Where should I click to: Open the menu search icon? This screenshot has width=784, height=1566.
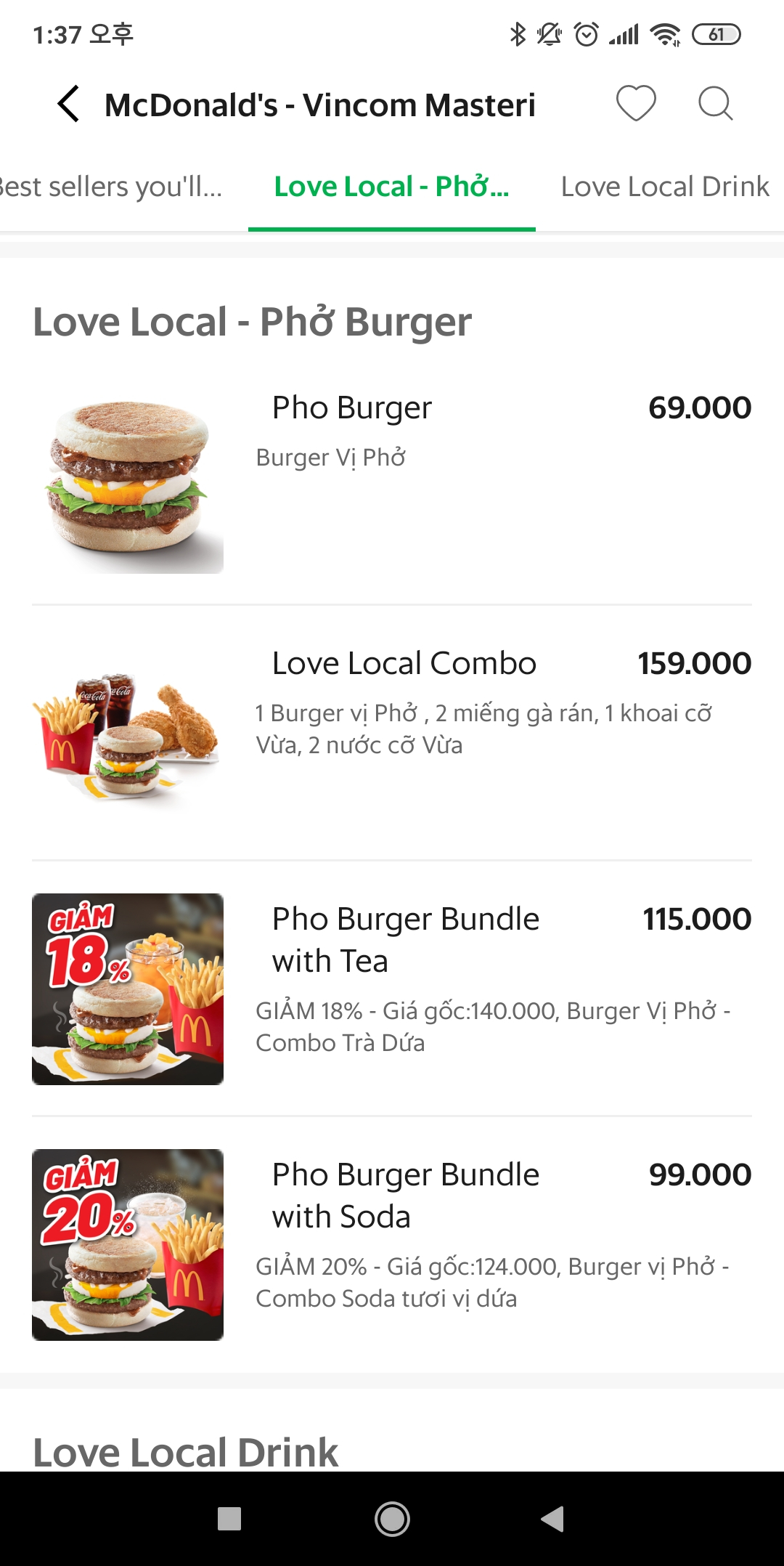point(715,104)
